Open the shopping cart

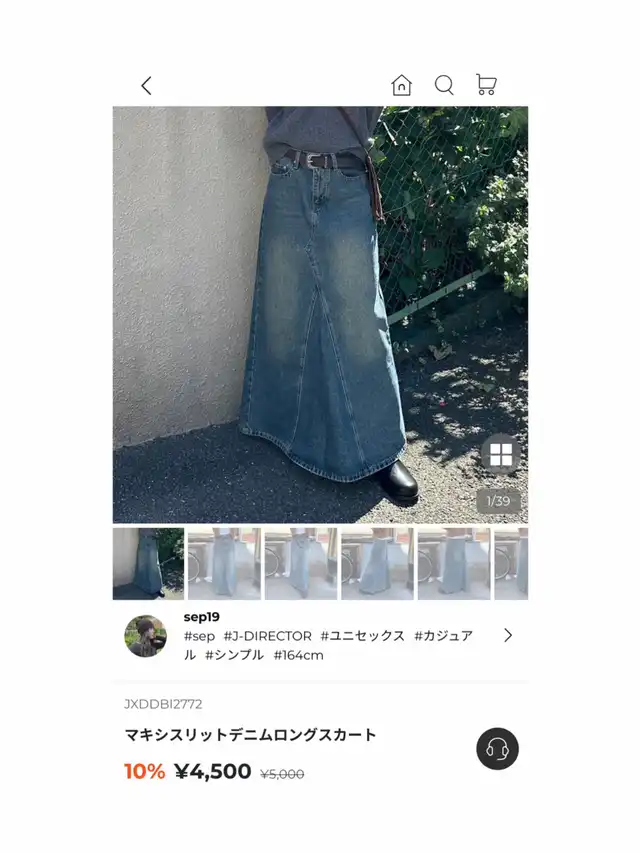point(486,84)
